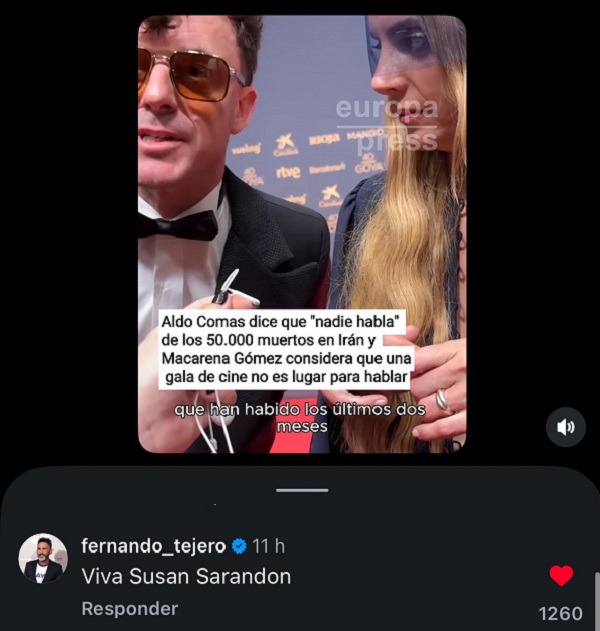Tap the video to pause it
The image size is (600, 631).
coord(302,200)
